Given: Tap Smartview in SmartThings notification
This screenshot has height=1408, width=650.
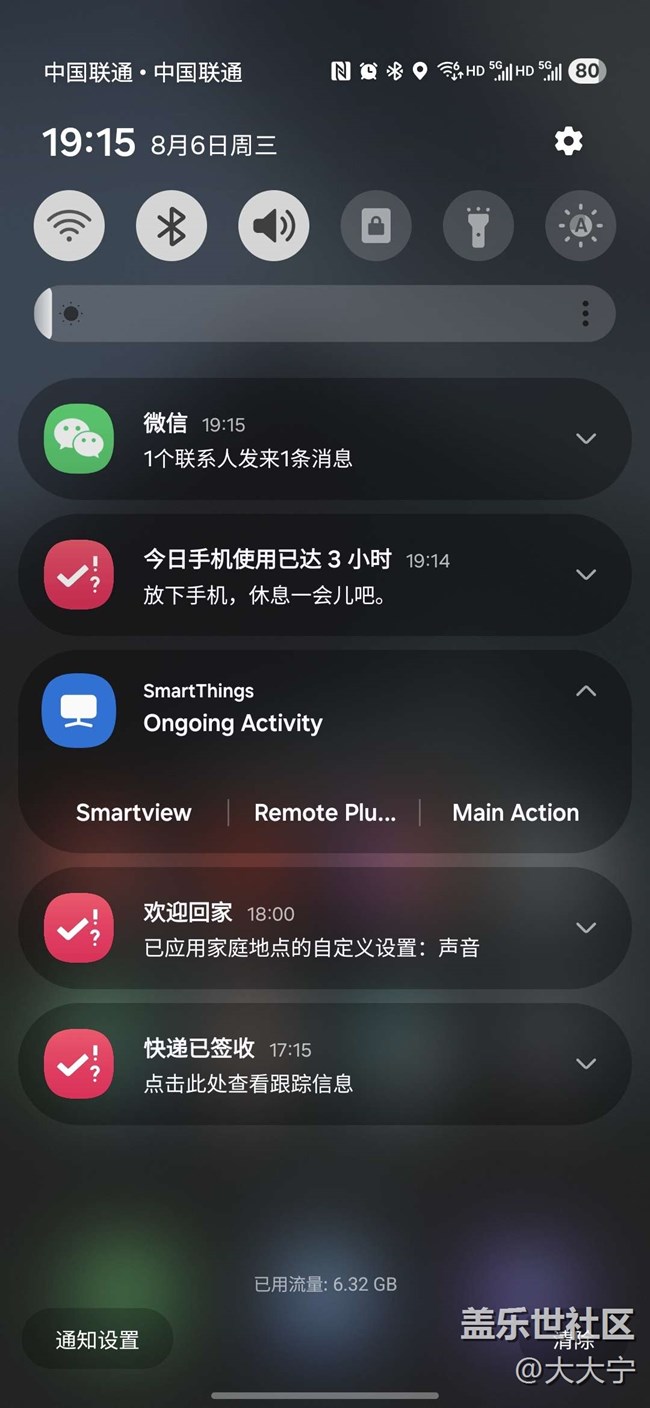Looking at the screenshot, I should [133, 813].
